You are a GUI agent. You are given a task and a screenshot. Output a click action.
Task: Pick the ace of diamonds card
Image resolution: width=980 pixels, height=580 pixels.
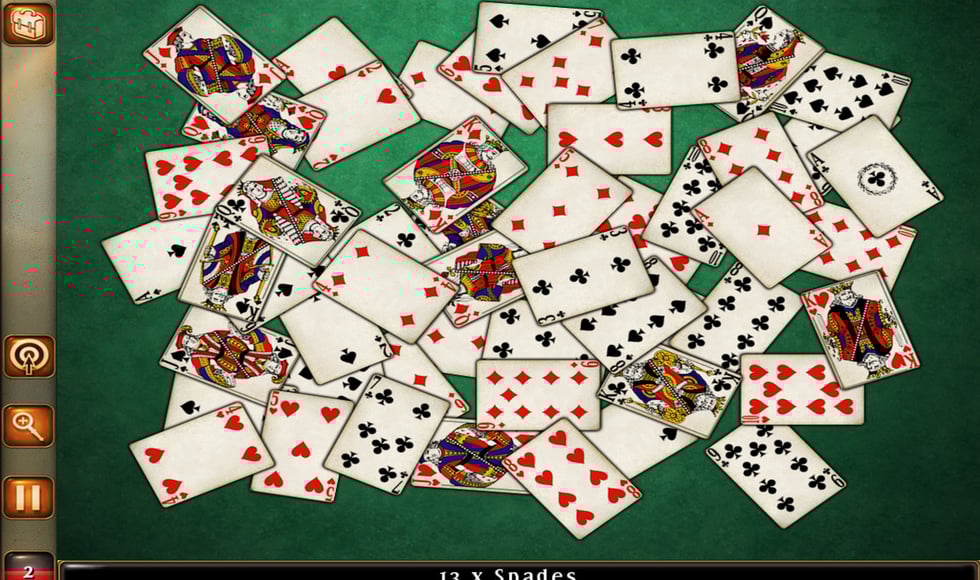760,226
